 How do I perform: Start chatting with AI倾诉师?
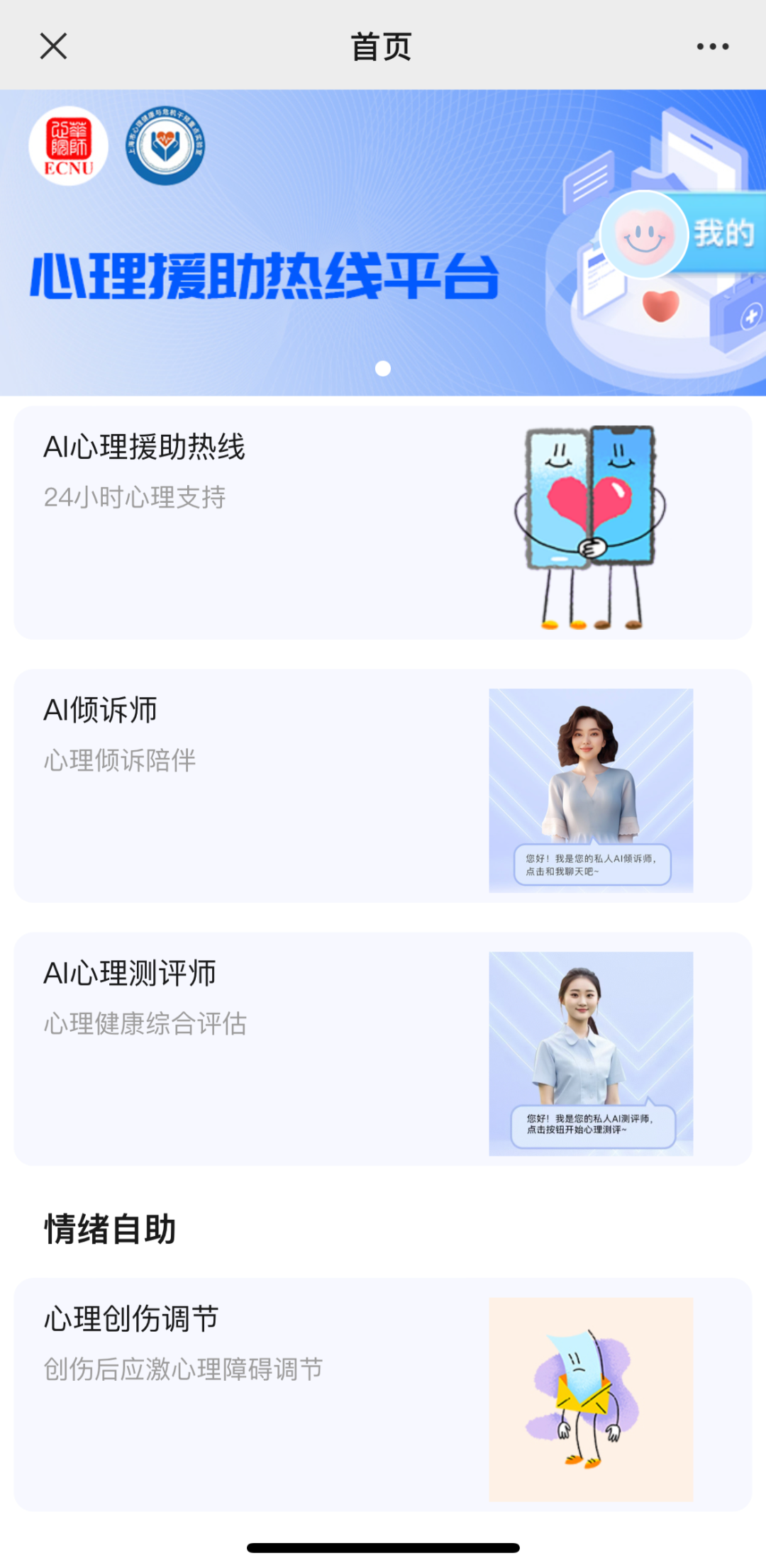pos(383,786)
